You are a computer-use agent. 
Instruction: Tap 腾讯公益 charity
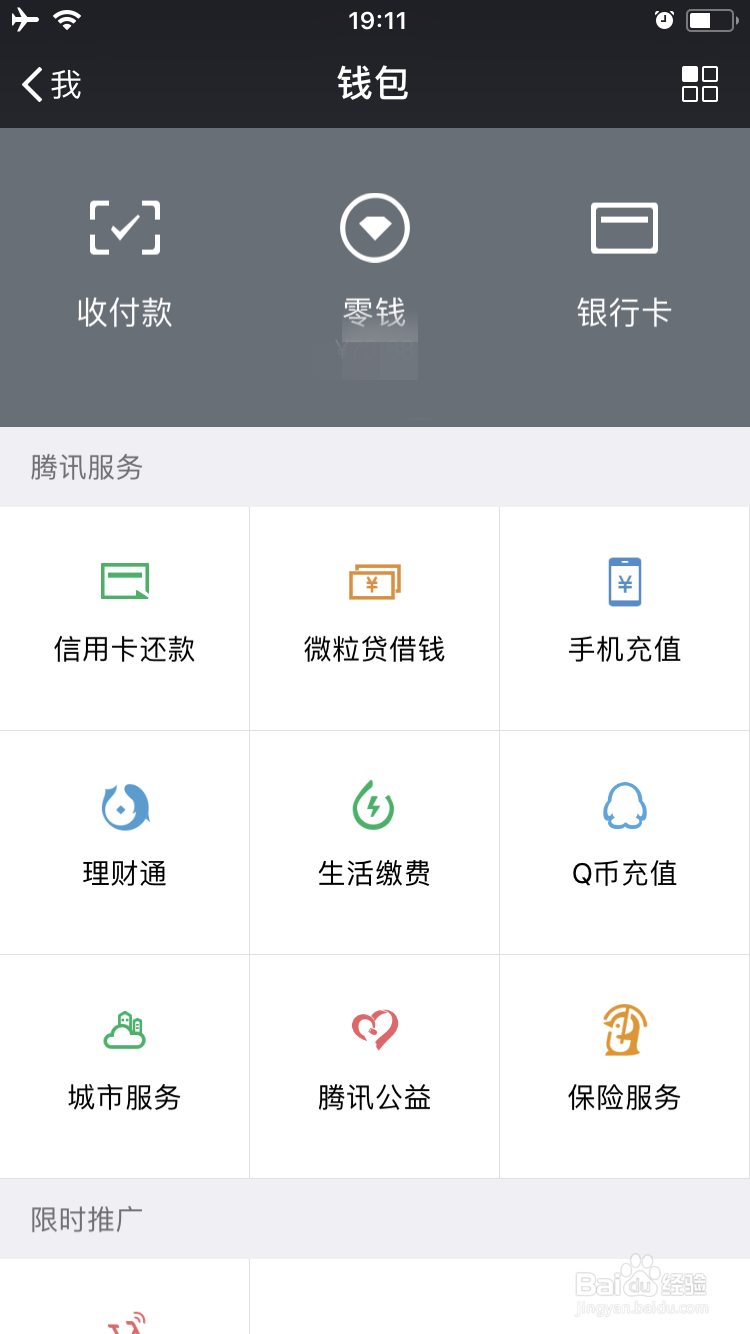pyautogui.click(x=375, y=1066)
